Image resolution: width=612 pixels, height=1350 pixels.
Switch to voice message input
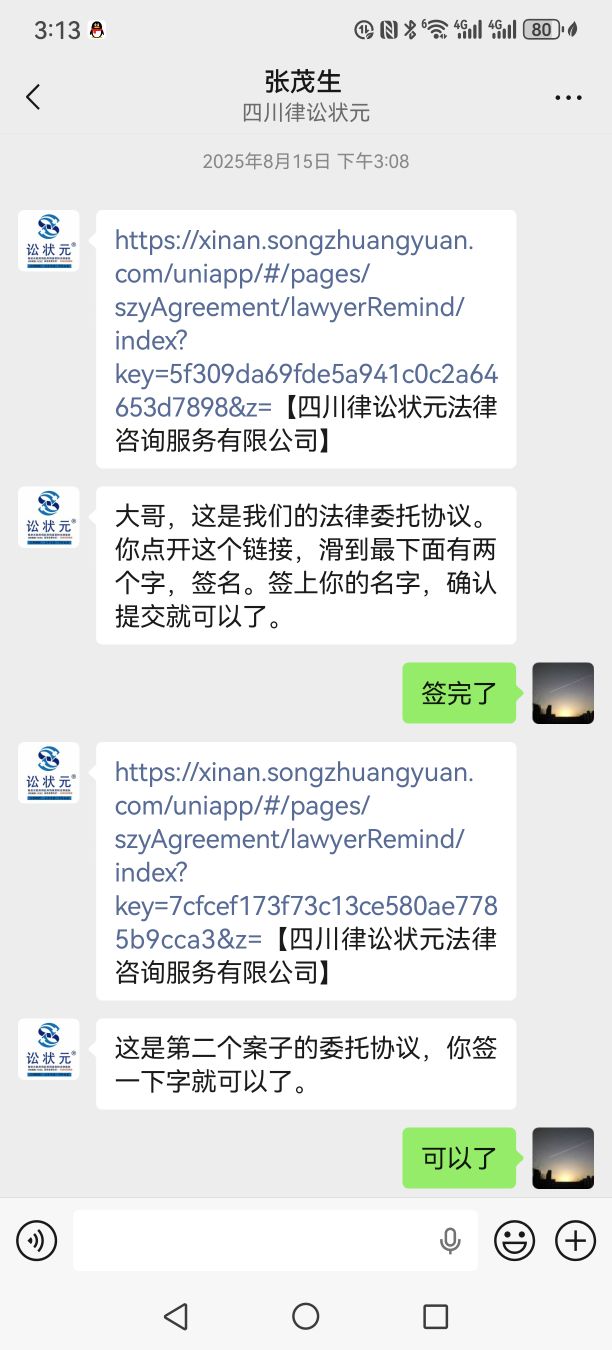[37, 1241]
